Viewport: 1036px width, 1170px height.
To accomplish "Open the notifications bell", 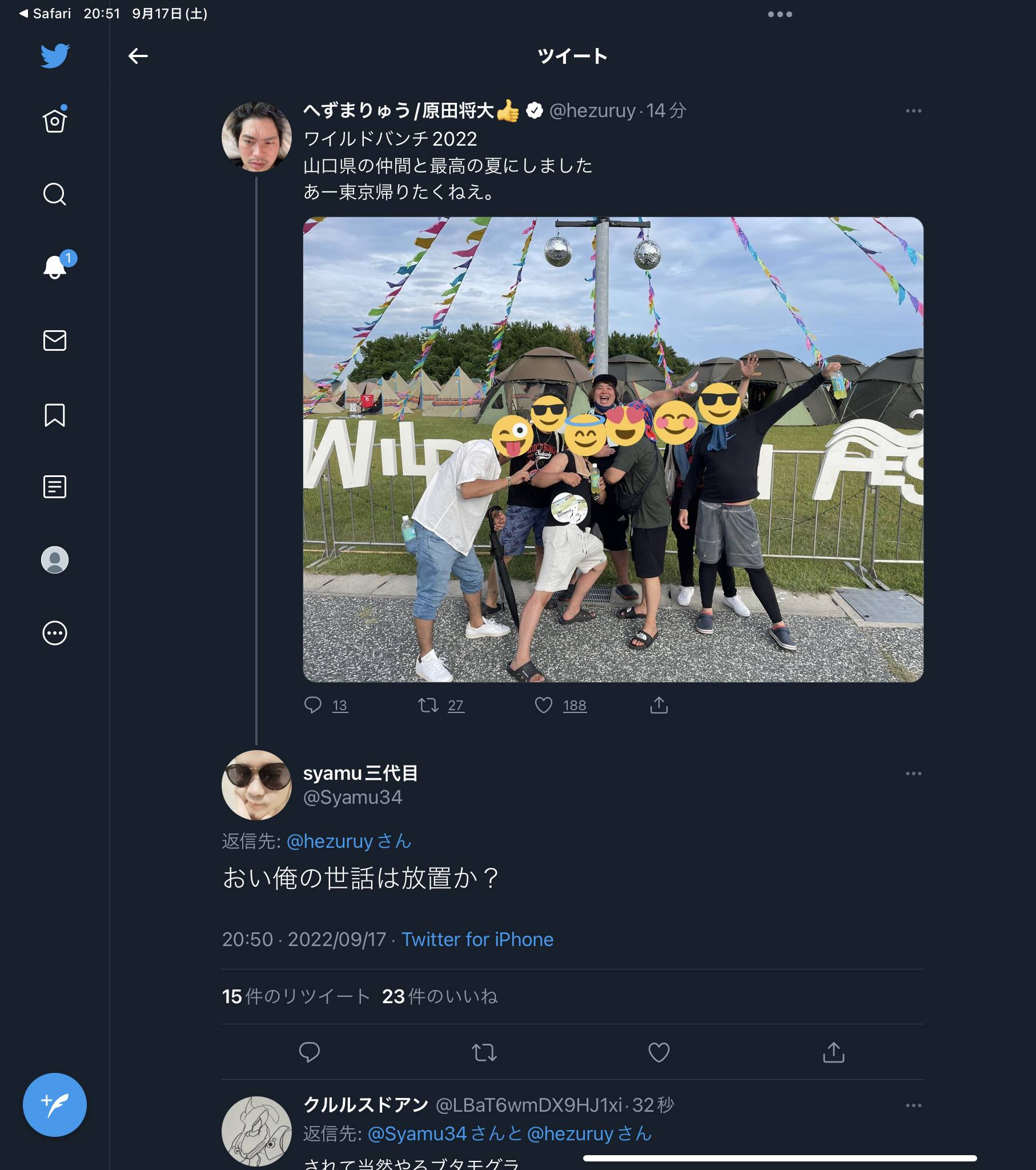I will [x=55, y=267].
